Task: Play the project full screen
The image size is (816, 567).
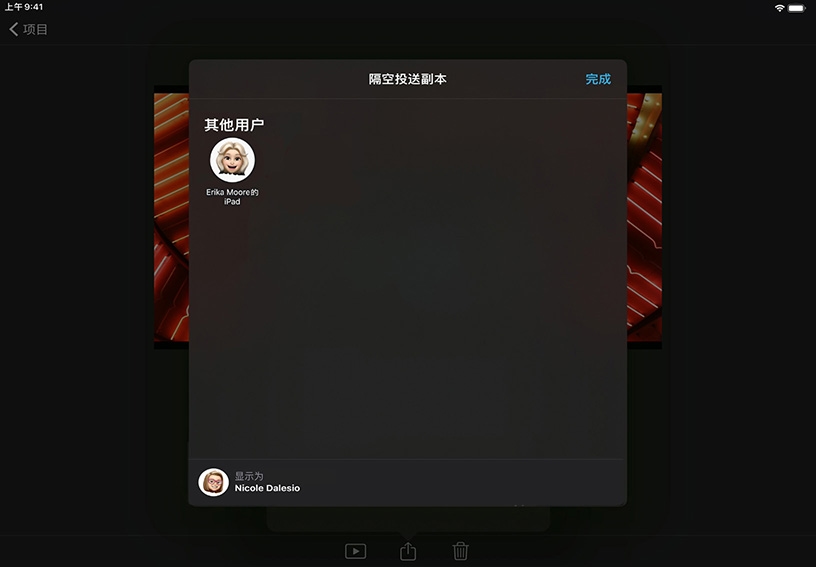Action: (x=355, y=551)
